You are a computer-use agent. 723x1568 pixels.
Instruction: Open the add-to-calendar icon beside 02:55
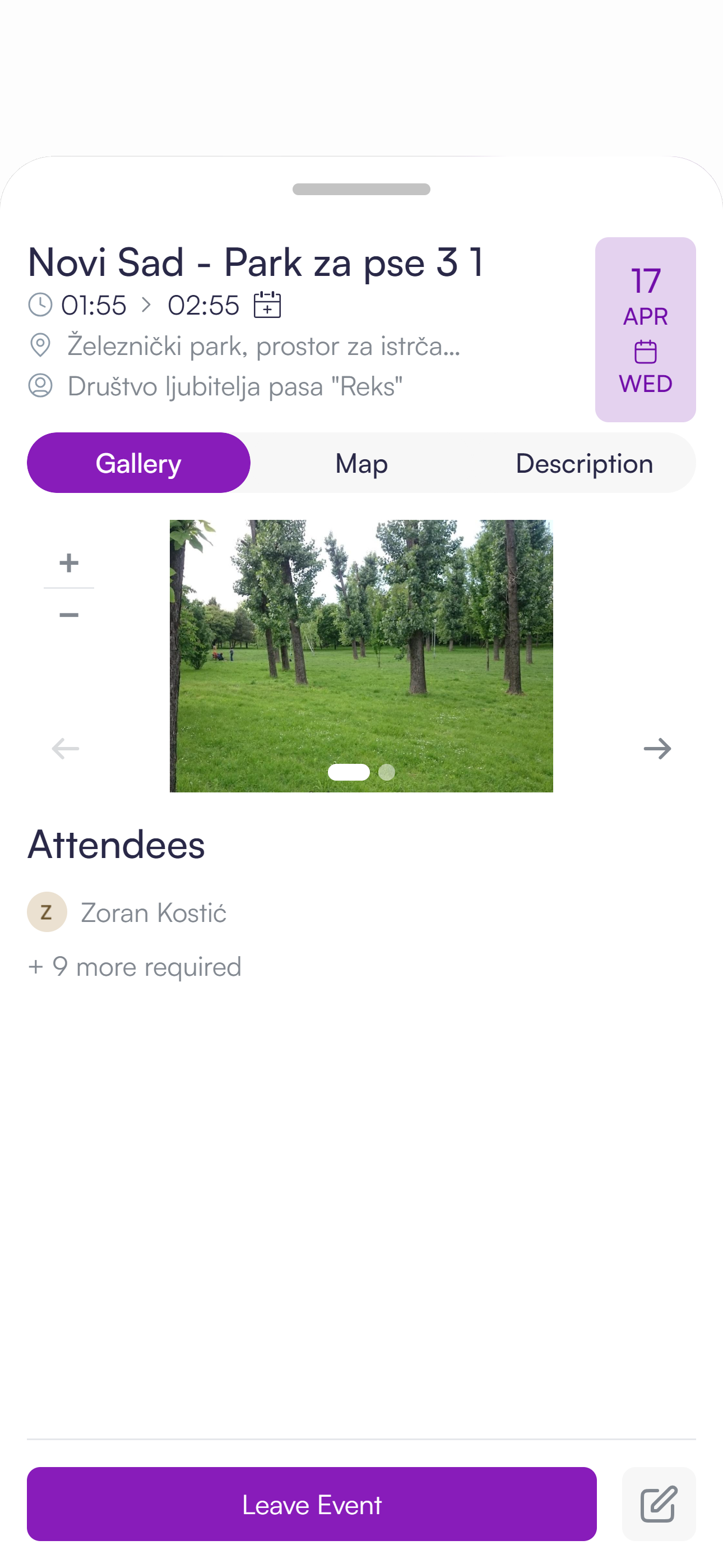coord(268,306)
